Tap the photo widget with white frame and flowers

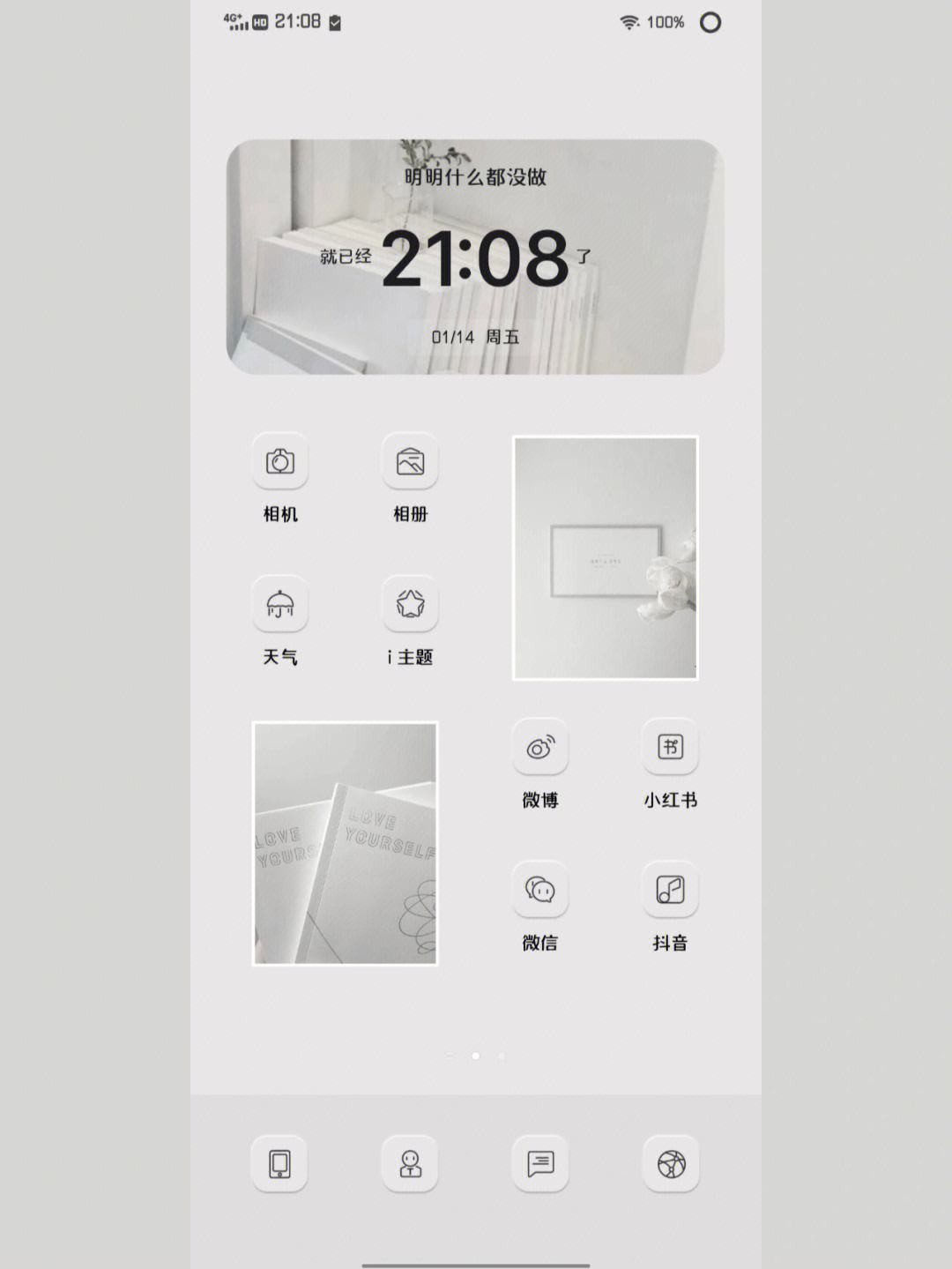point(606,558)
